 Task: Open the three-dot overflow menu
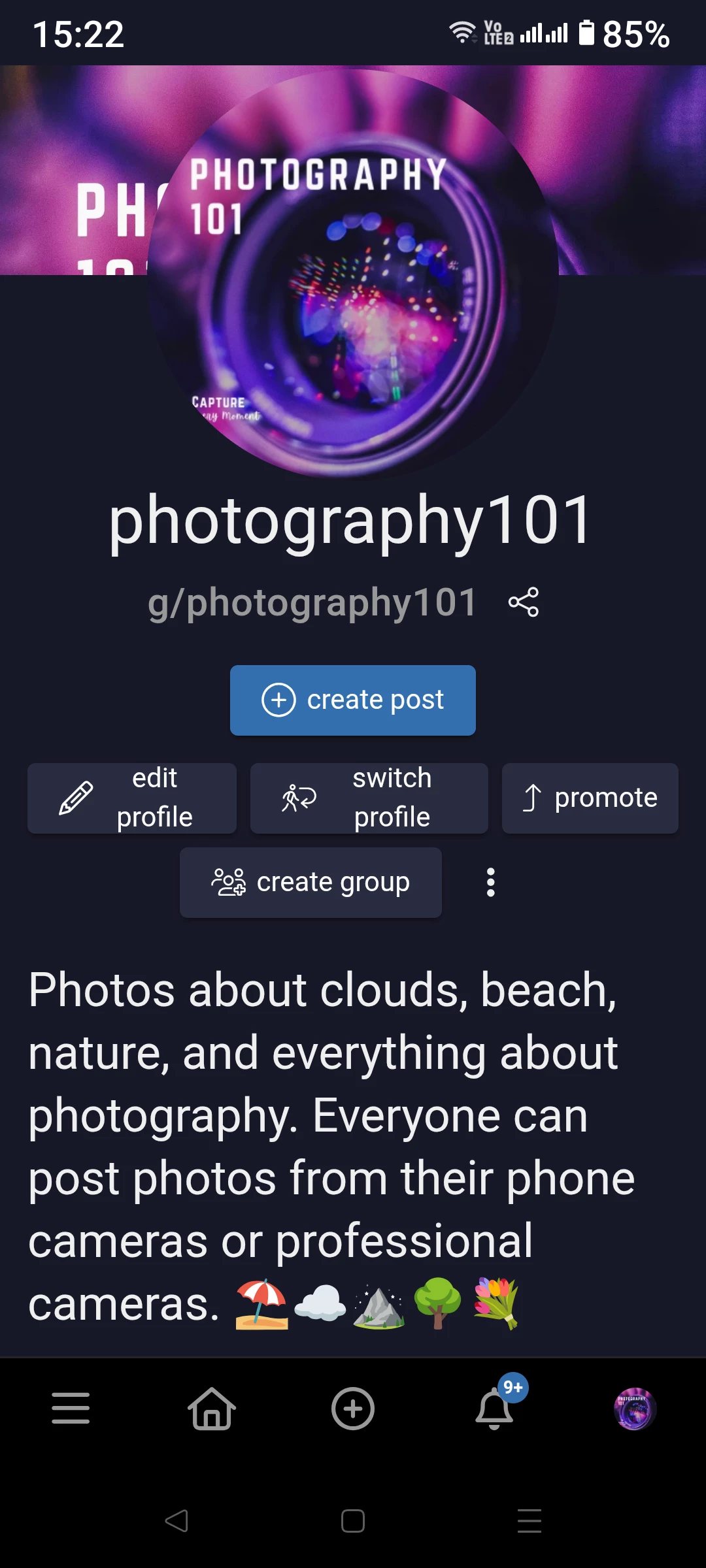491,883
